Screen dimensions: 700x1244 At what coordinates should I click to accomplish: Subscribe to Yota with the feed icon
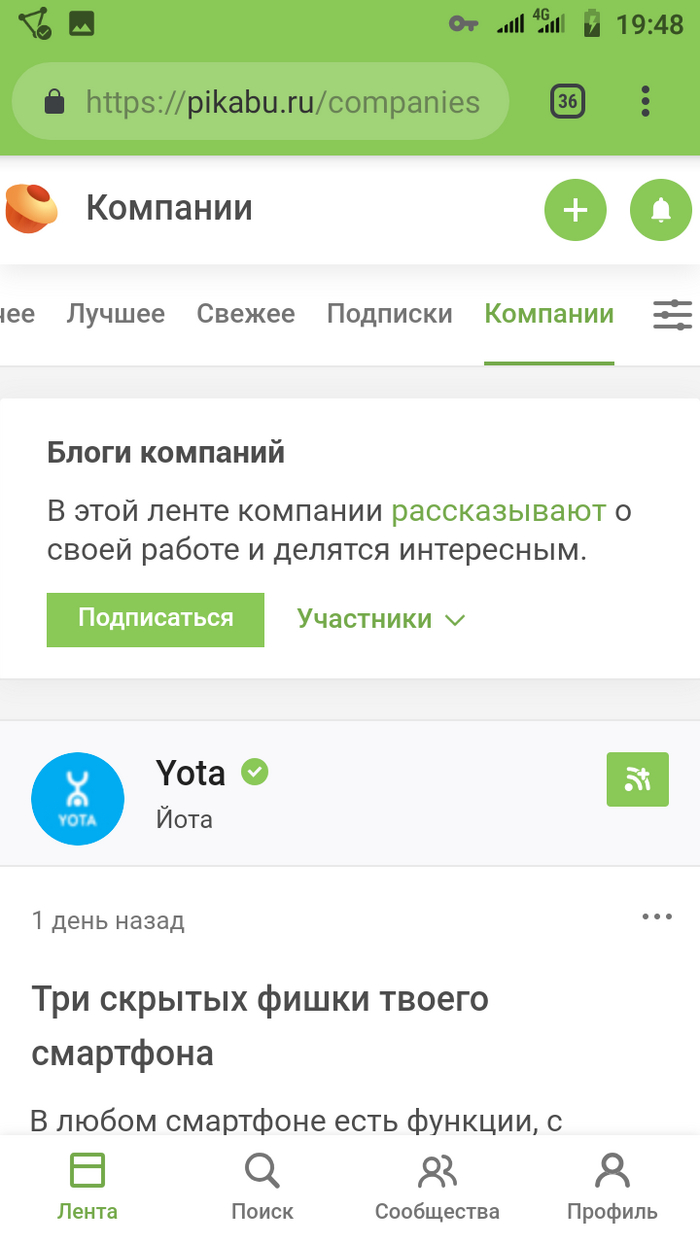(x=637, y=780)
